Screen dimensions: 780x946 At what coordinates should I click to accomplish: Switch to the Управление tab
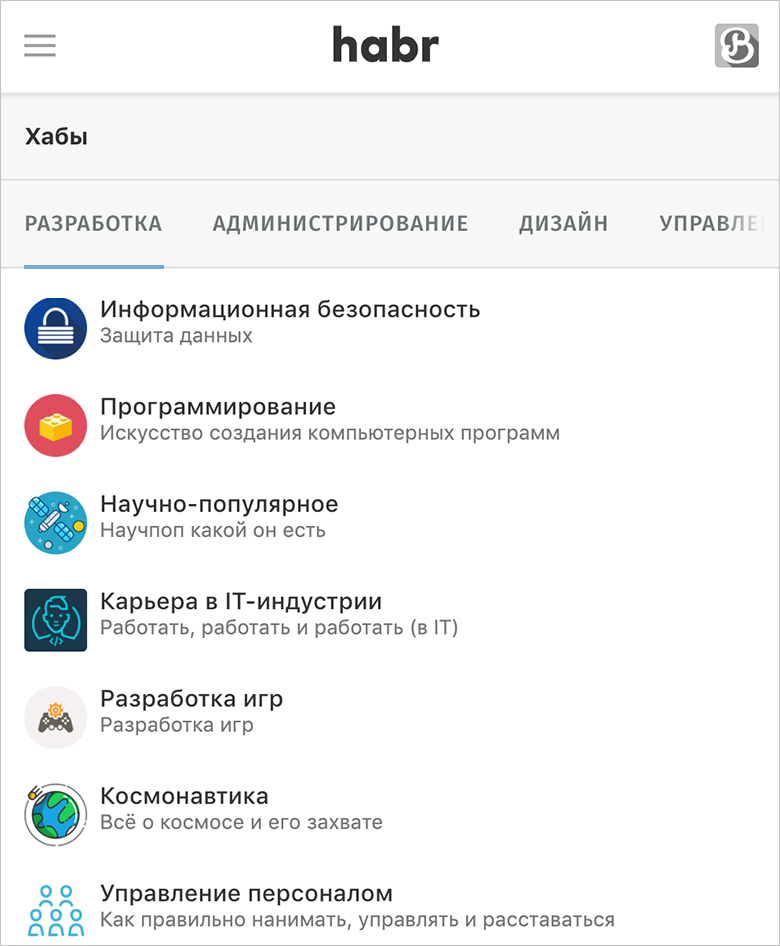coord(712,224)
